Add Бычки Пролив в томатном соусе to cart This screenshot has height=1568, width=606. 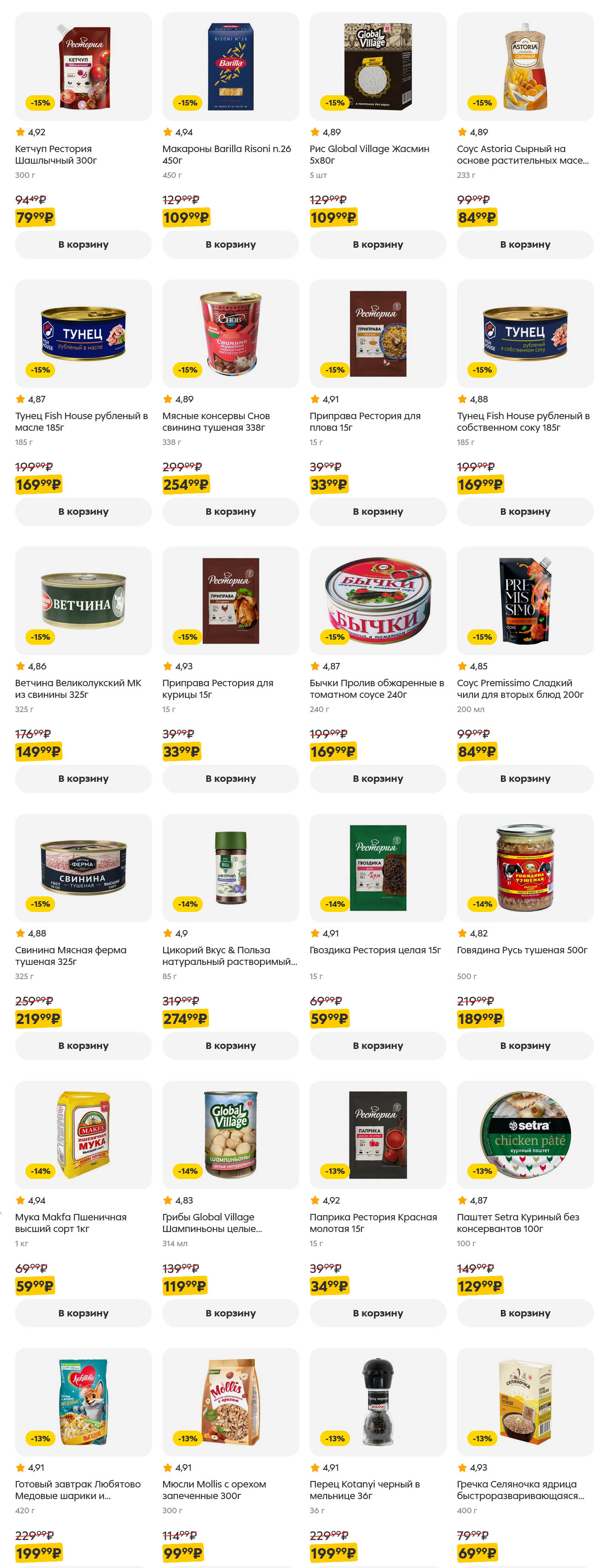[377, 778]
